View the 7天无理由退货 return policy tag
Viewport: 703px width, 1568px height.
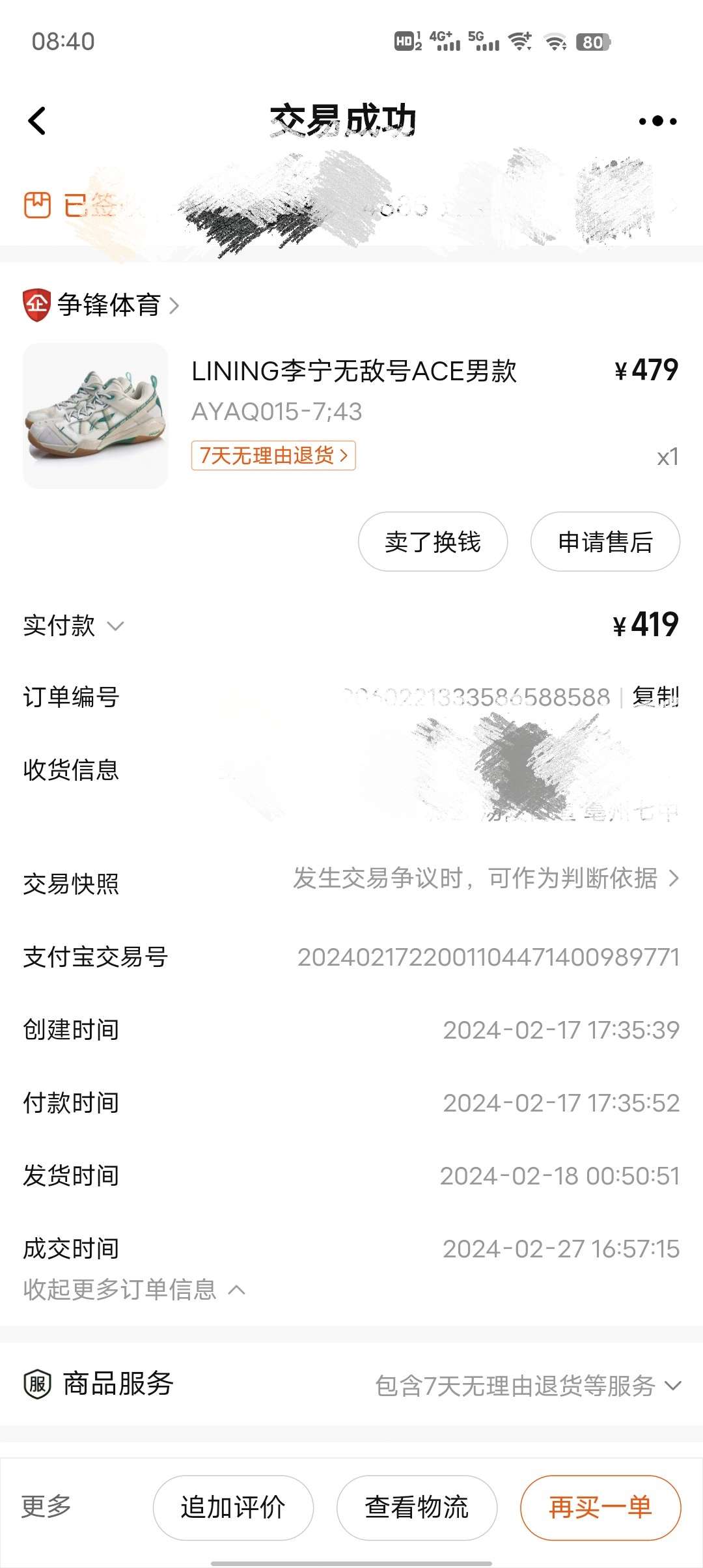(x=273, y=455)
